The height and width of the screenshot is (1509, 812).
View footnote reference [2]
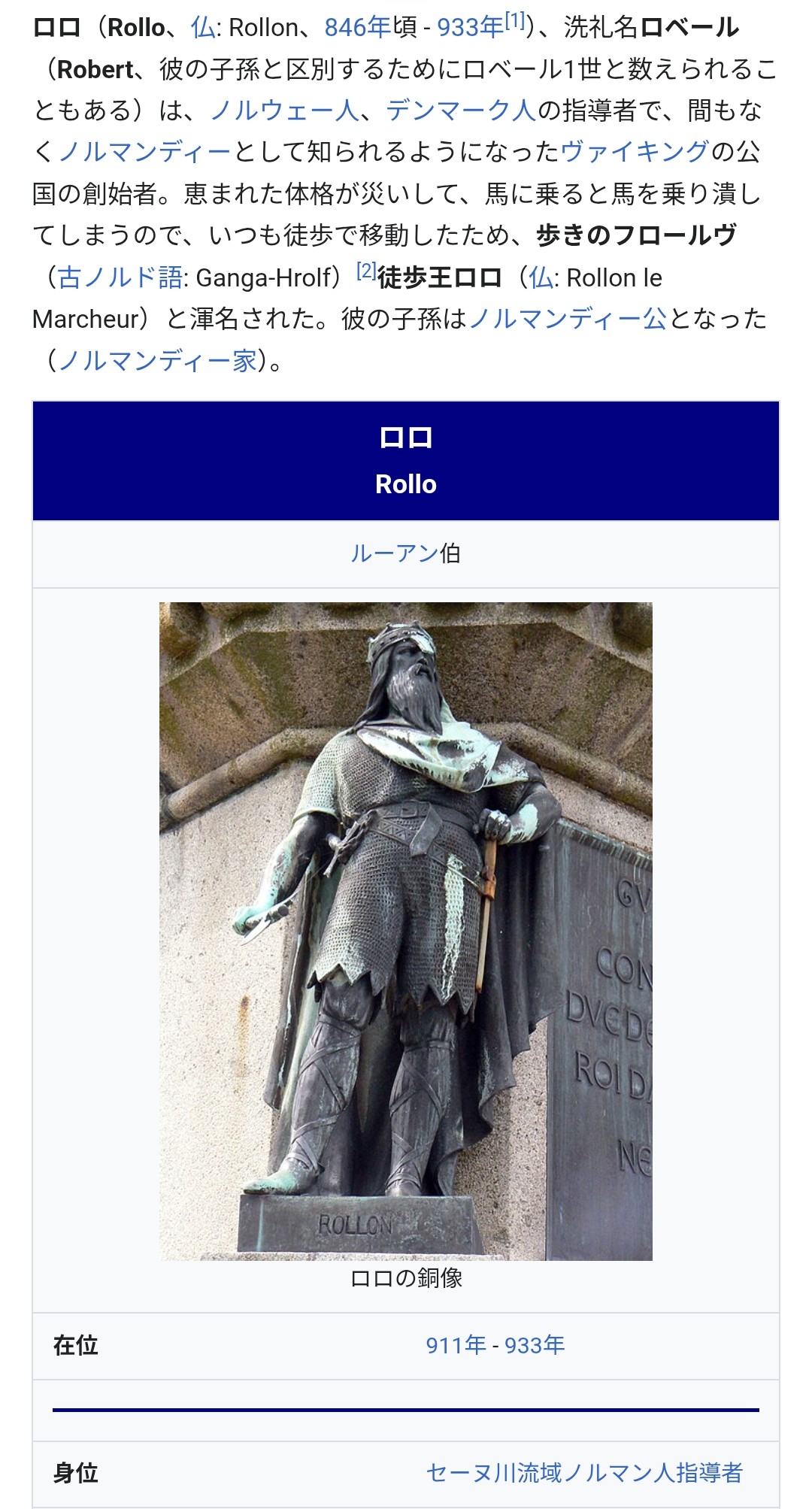click(366, 271)
